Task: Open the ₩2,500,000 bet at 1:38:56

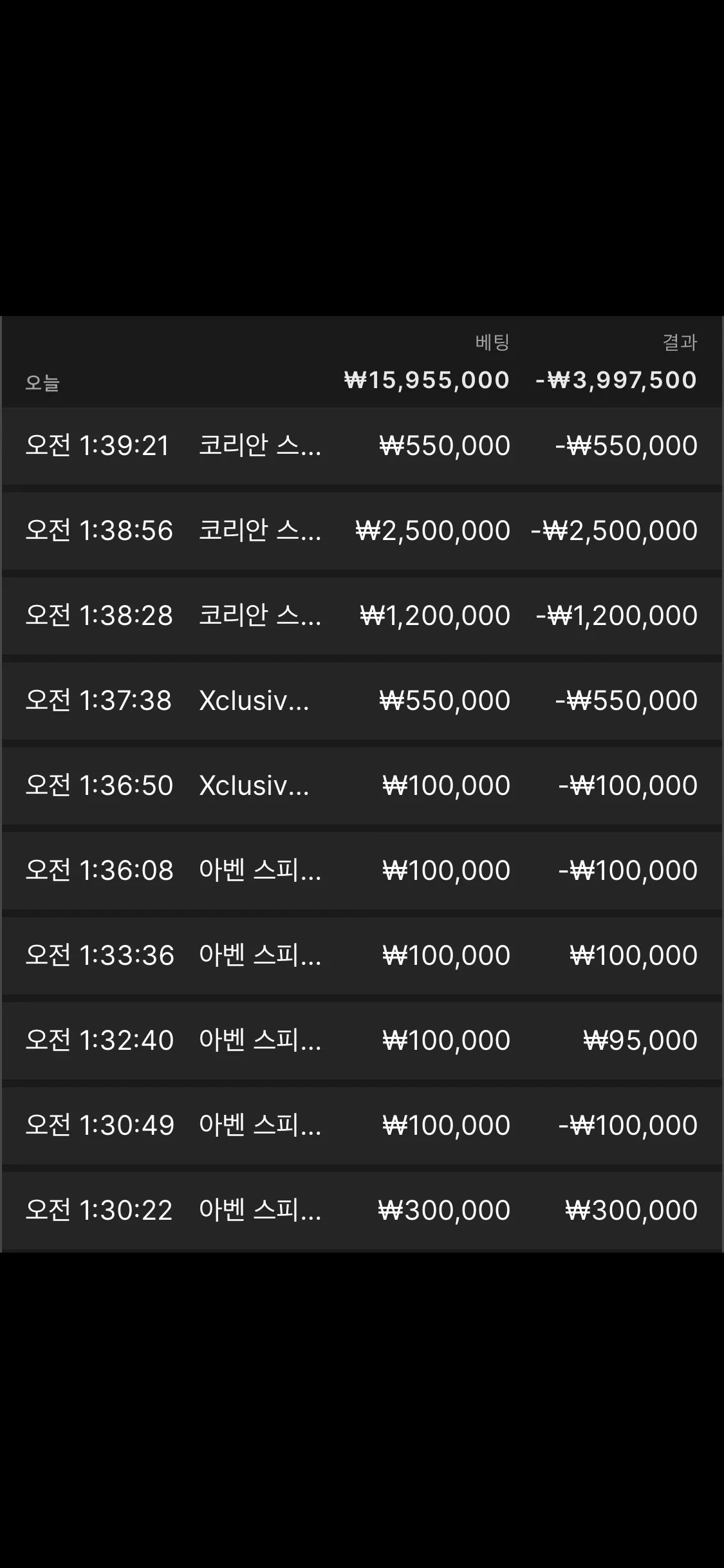Action: [362, 531]
